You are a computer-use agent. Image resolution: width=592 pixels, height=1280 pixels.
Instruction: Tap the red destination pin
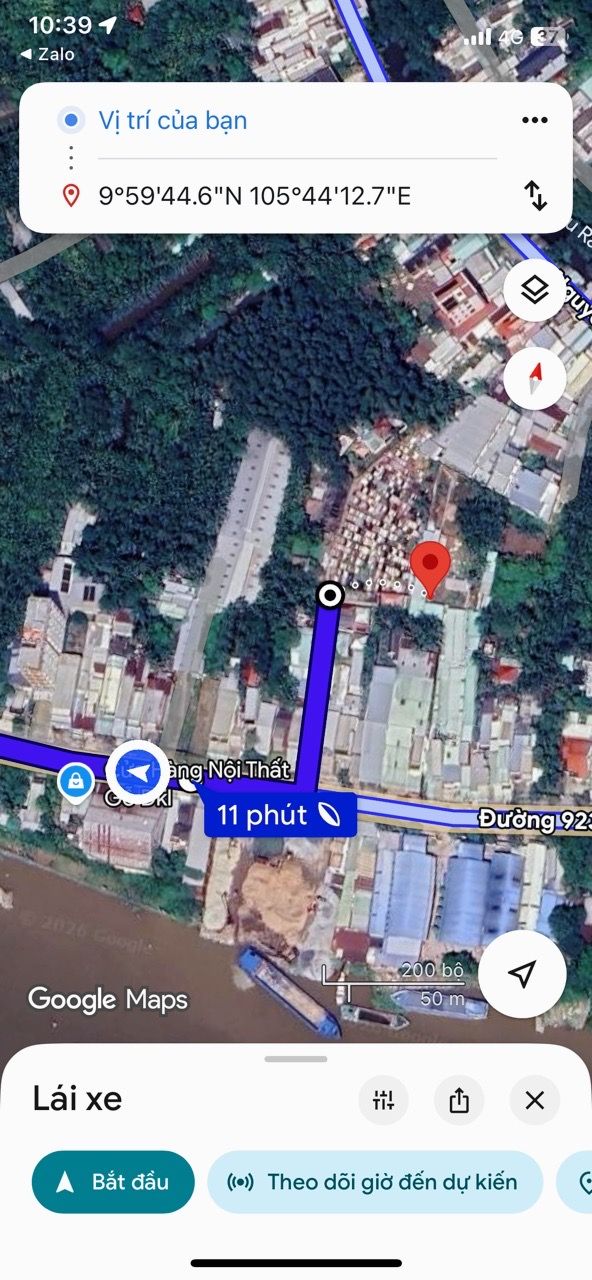430,570
